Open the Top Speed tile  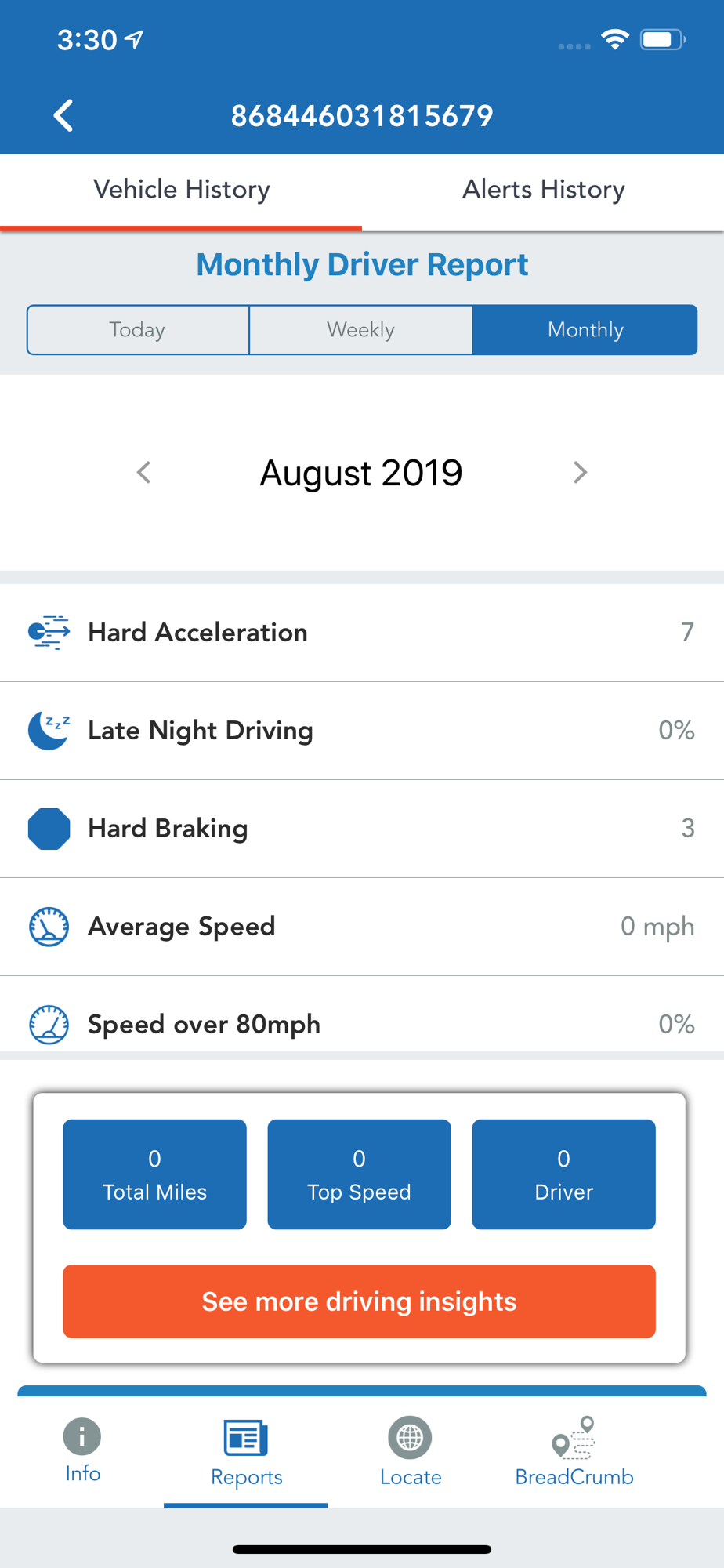point(359,1174)
